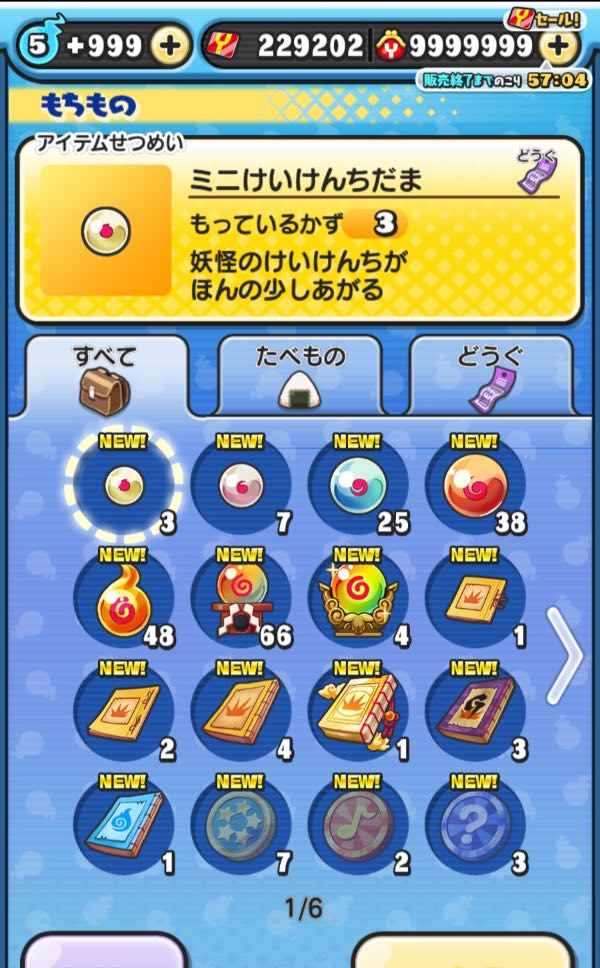Select the blue swirl book with count 1
Screen dimensions: 600x968
[124, 824]
